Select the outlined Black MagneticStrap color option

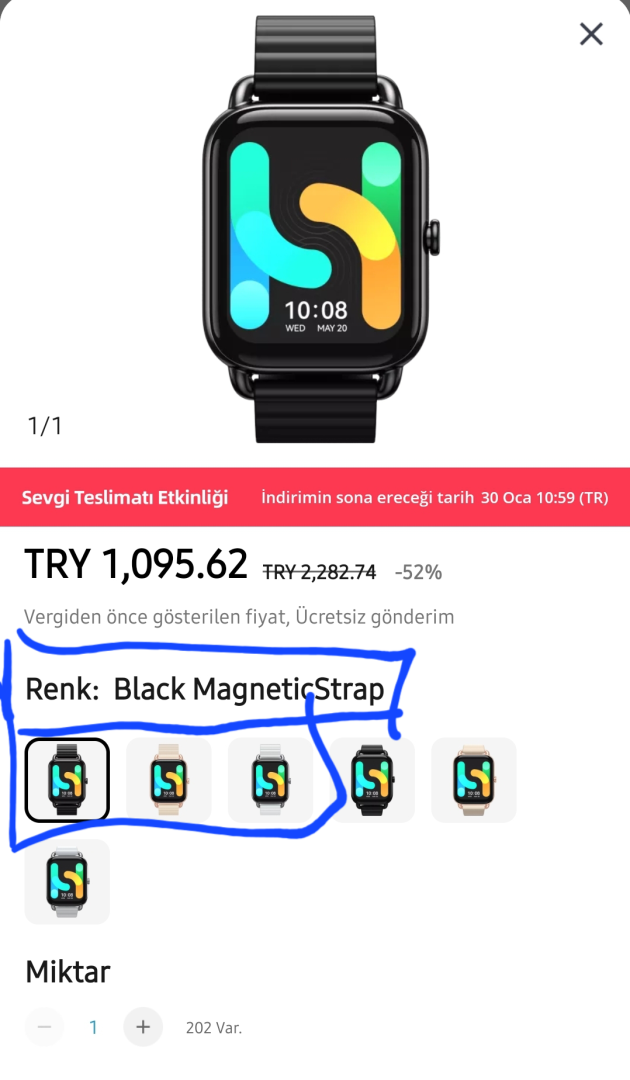(x=67, y=780)
